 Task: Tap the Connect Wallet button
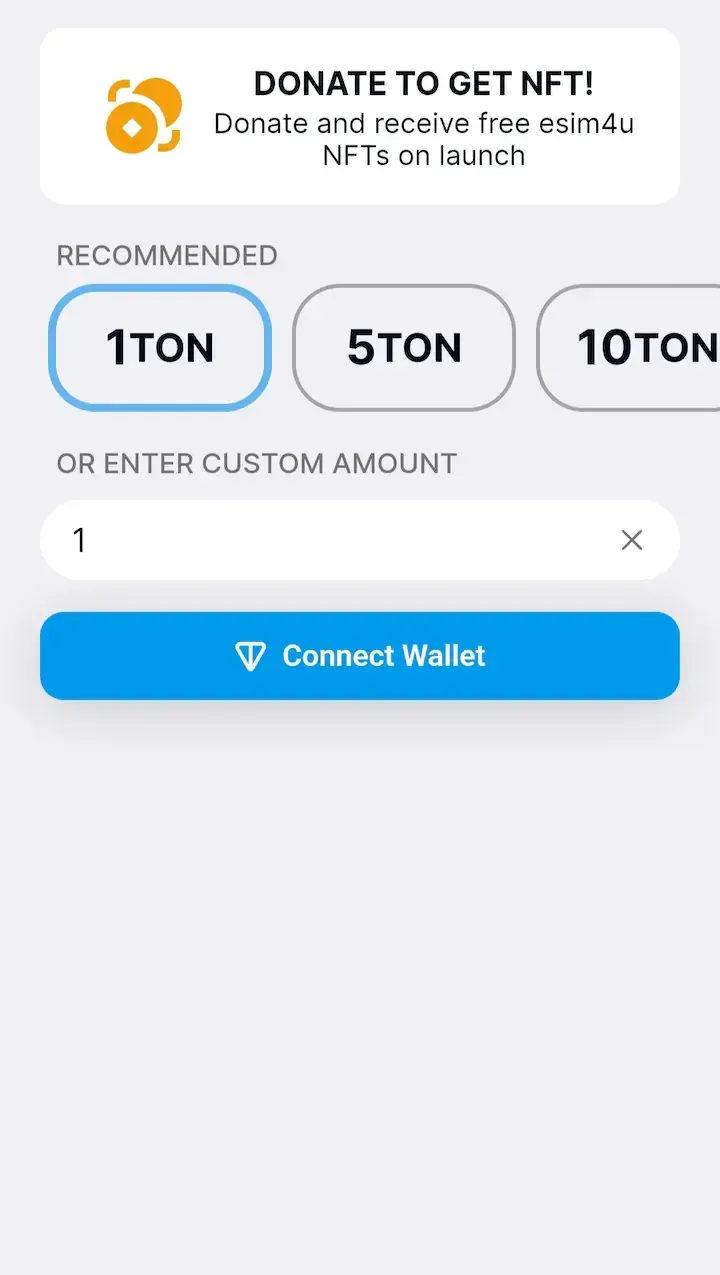(360, 656)
